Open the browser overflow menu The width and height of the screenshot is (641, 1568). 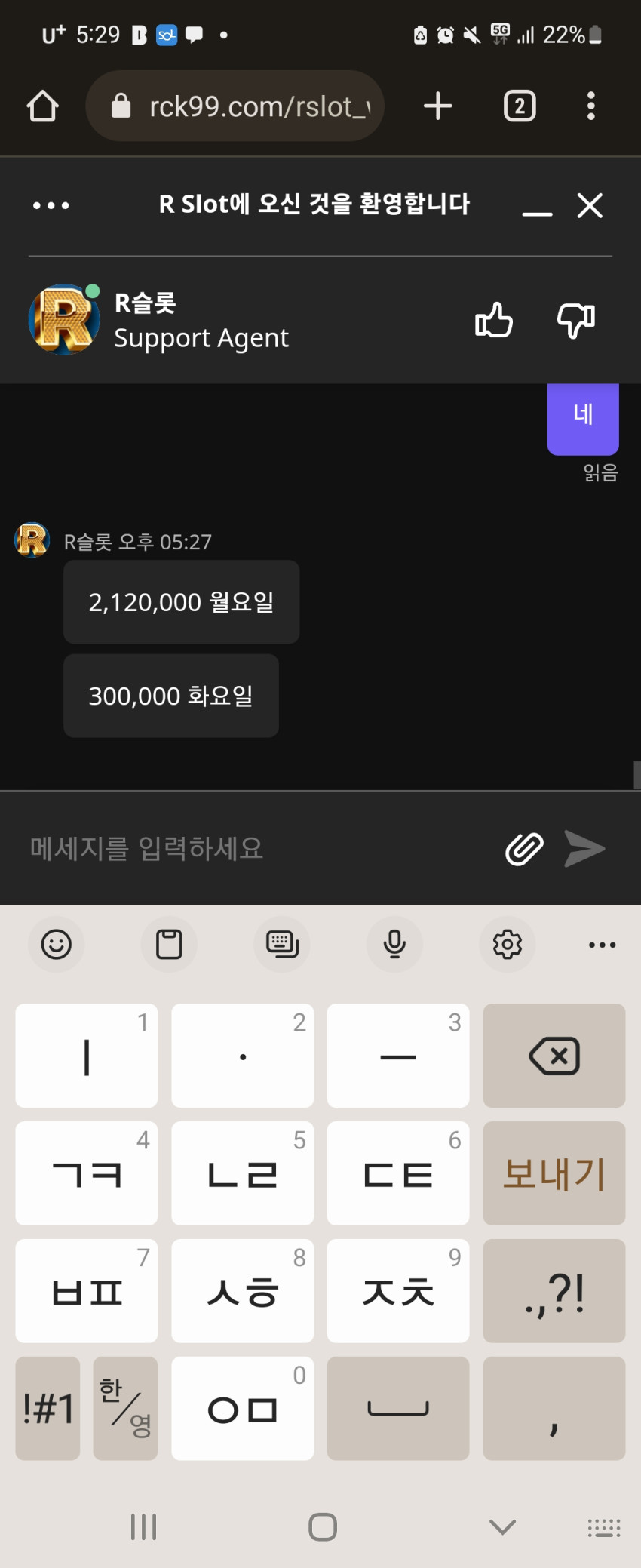(x=591, y=106)
